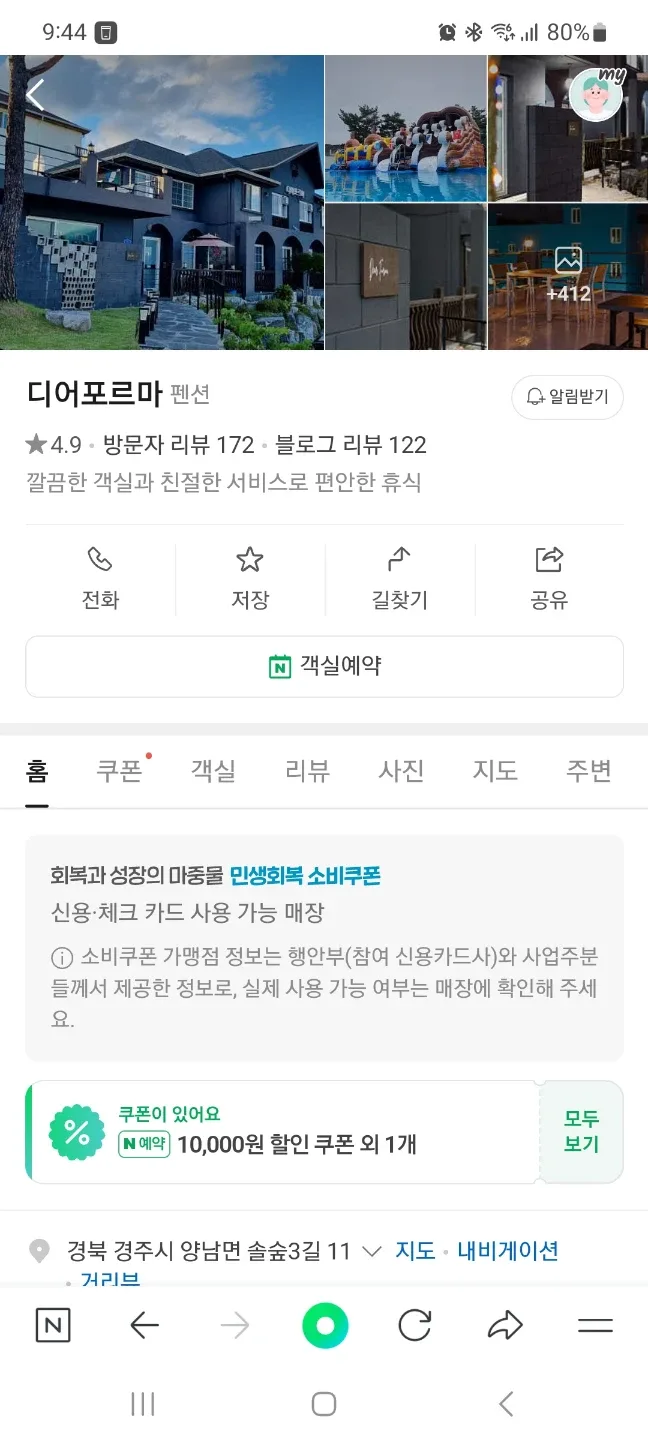Open the +412 photos tile
This screenshot has height=1440, width=648.
[x=567, y=276]
